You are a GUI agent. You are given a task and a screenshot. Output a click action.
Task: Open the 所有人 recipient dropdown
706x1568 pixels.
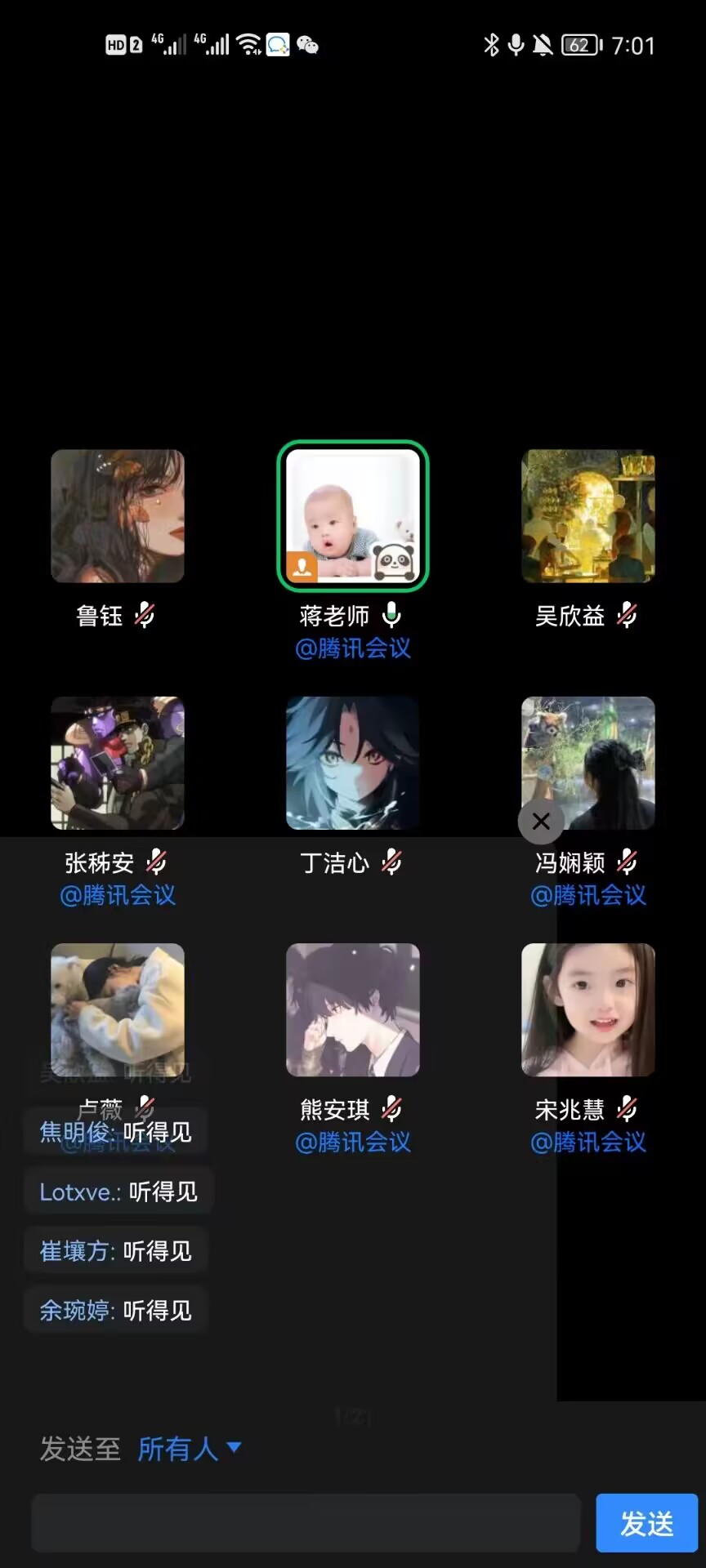click(x=189, y=1449)
